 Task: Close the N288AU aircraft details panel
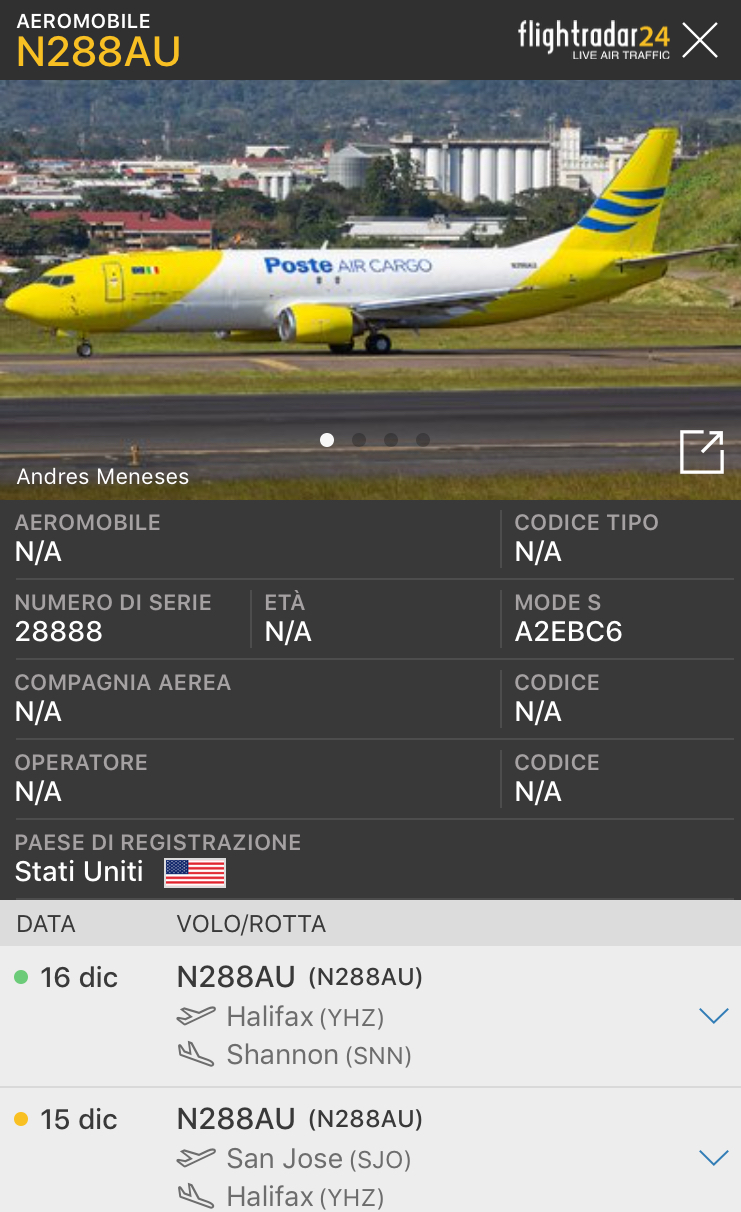(x=700, y=40)
